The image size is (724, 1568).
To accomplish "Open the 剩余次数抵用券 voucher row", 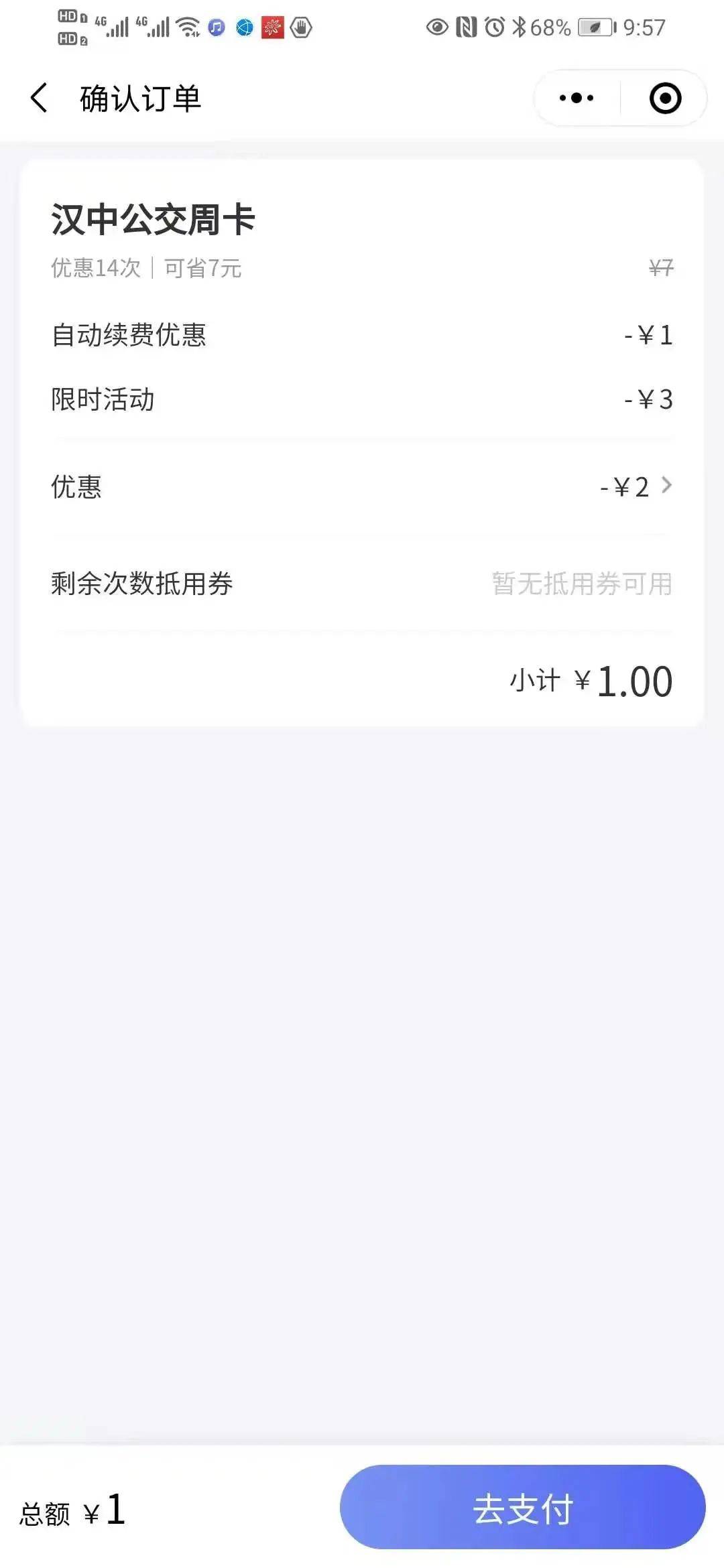I will 362,583.
